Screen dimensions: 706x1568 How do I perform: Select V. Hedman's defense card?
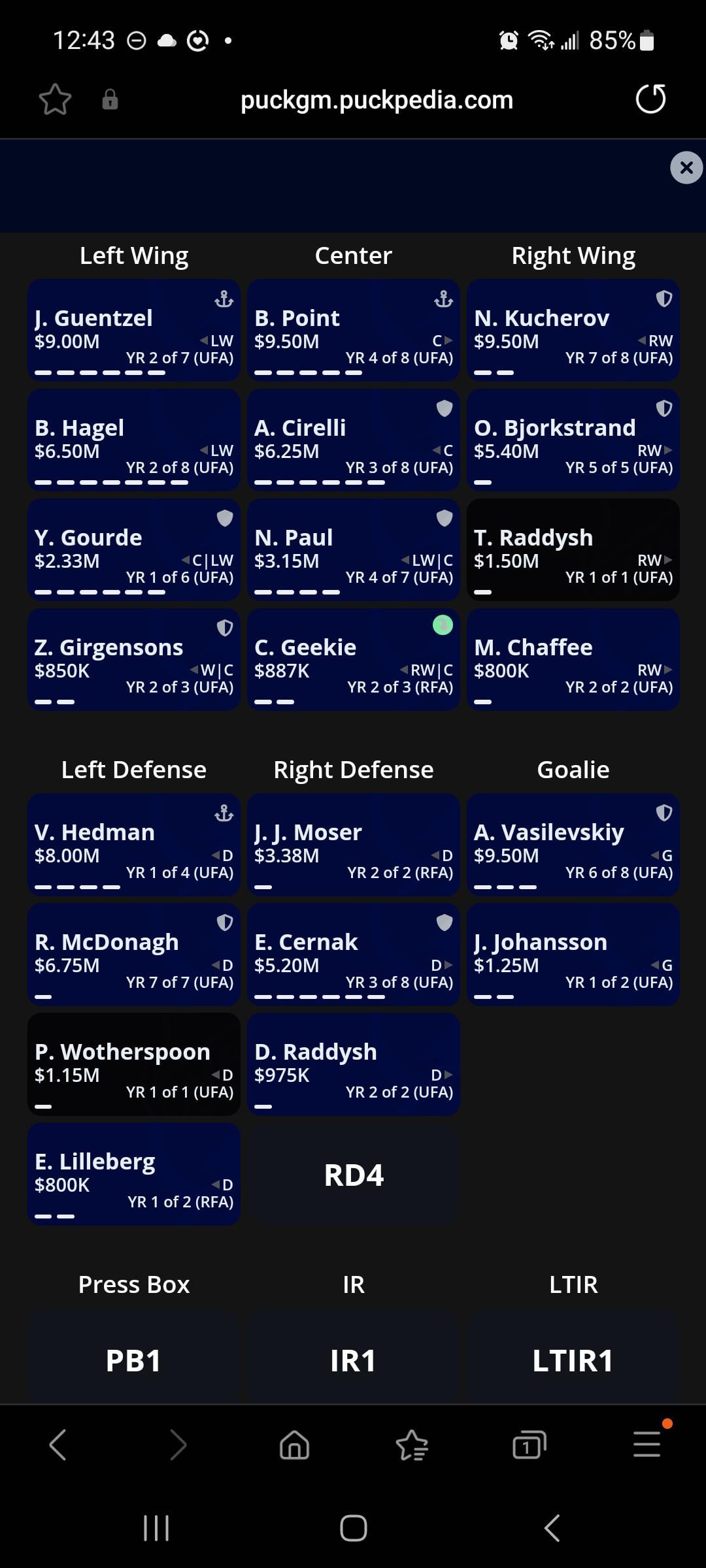(x=133, y=845)
